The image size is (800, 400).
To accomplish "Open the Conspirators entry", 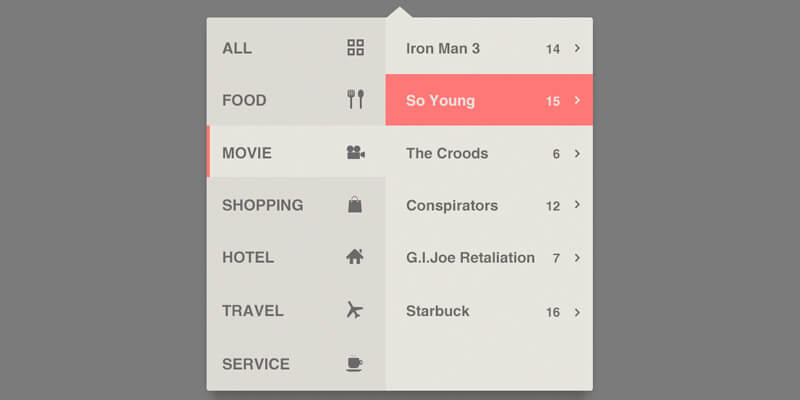I will [488, 205].
